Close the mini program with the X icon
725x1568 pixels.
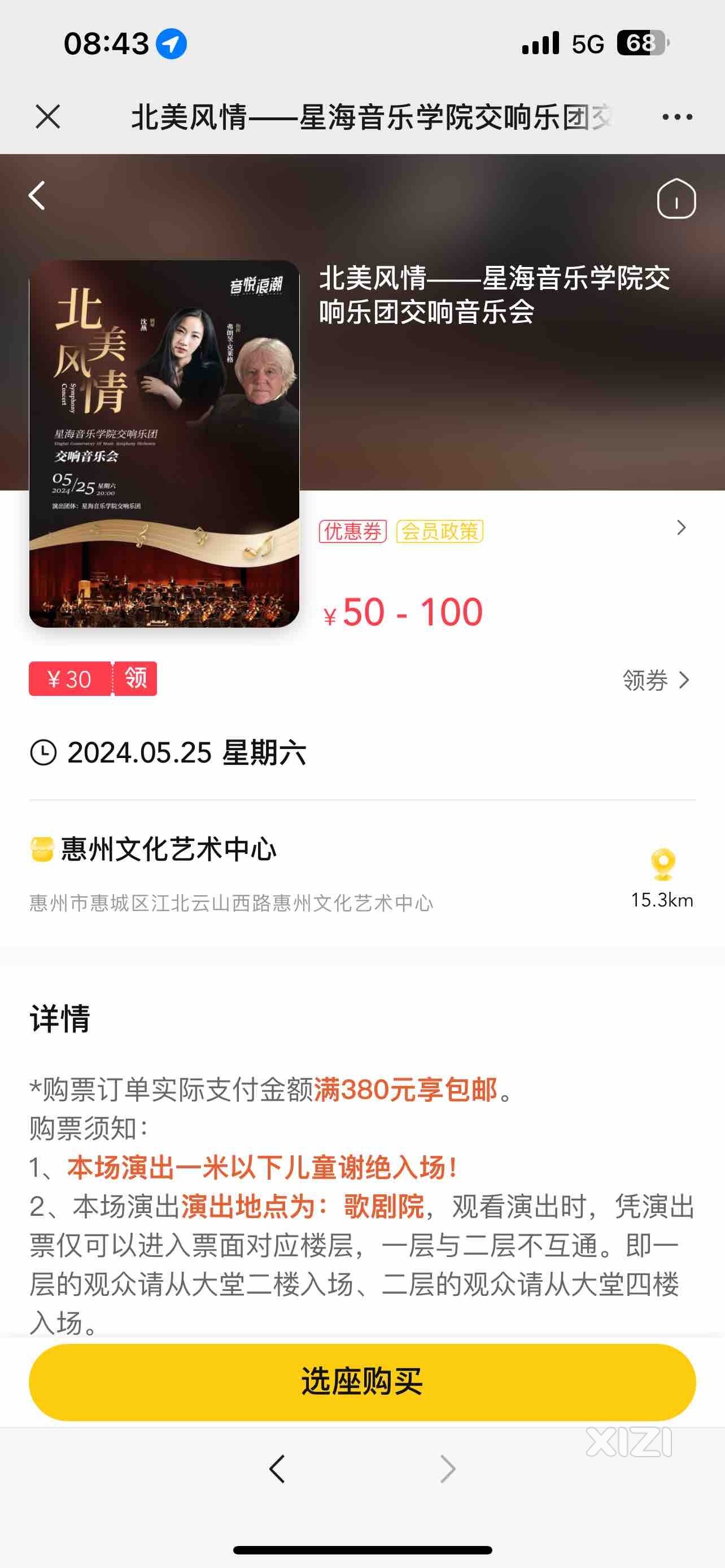tap(47, 116)
